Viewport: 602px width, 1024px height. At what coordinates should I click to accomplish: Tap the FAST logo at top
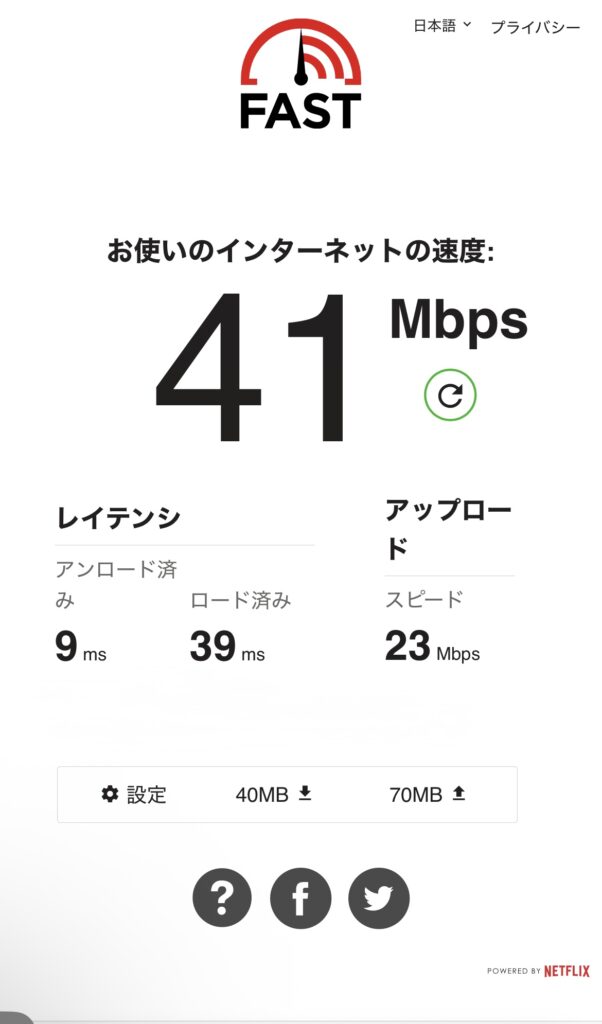click(x=300, y=74)
